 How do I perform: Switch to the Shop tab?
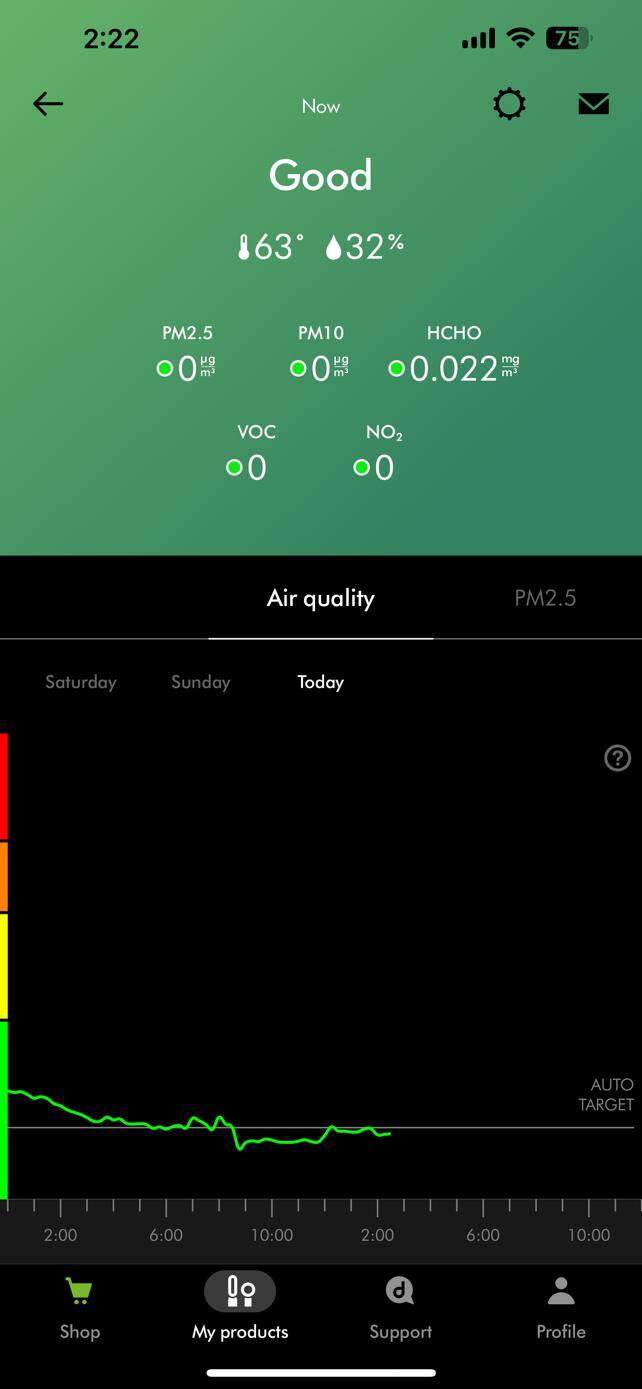(x=79, y=1308)
